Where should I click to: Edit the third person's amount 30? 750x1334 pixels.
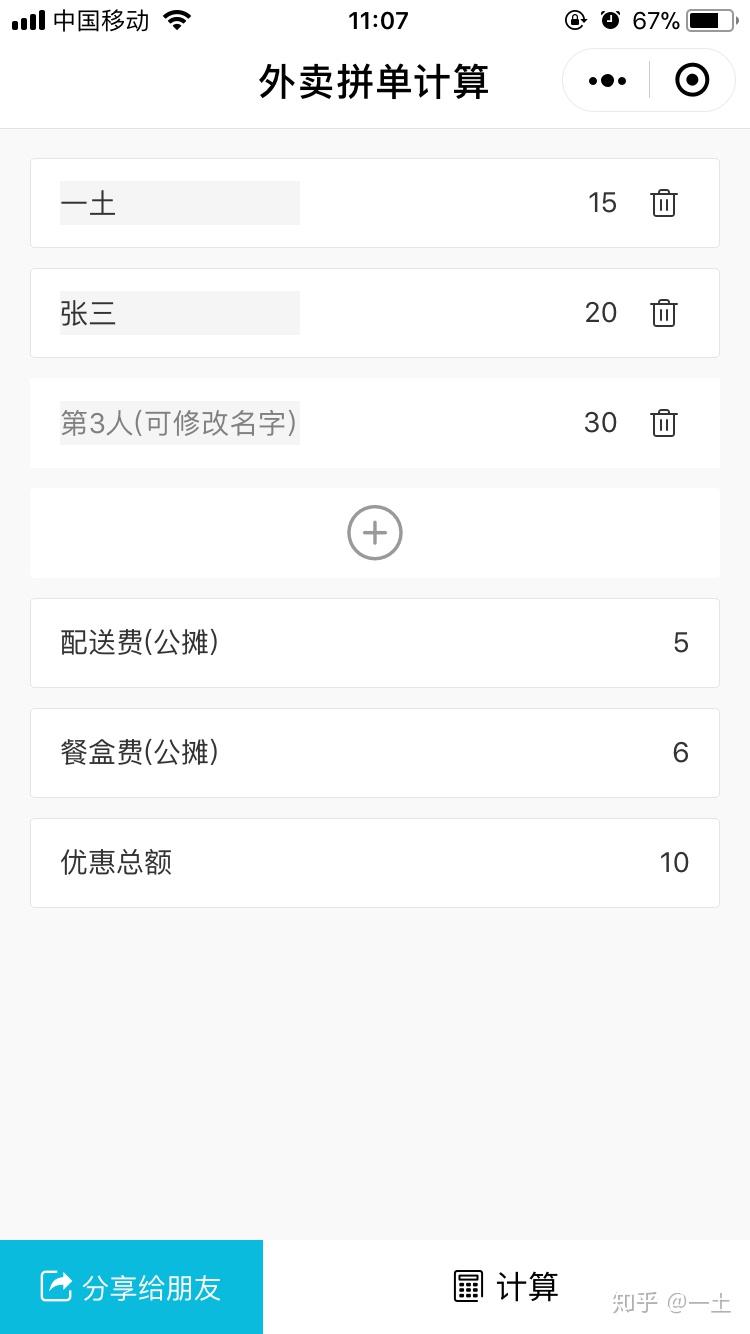click(600, 423)
